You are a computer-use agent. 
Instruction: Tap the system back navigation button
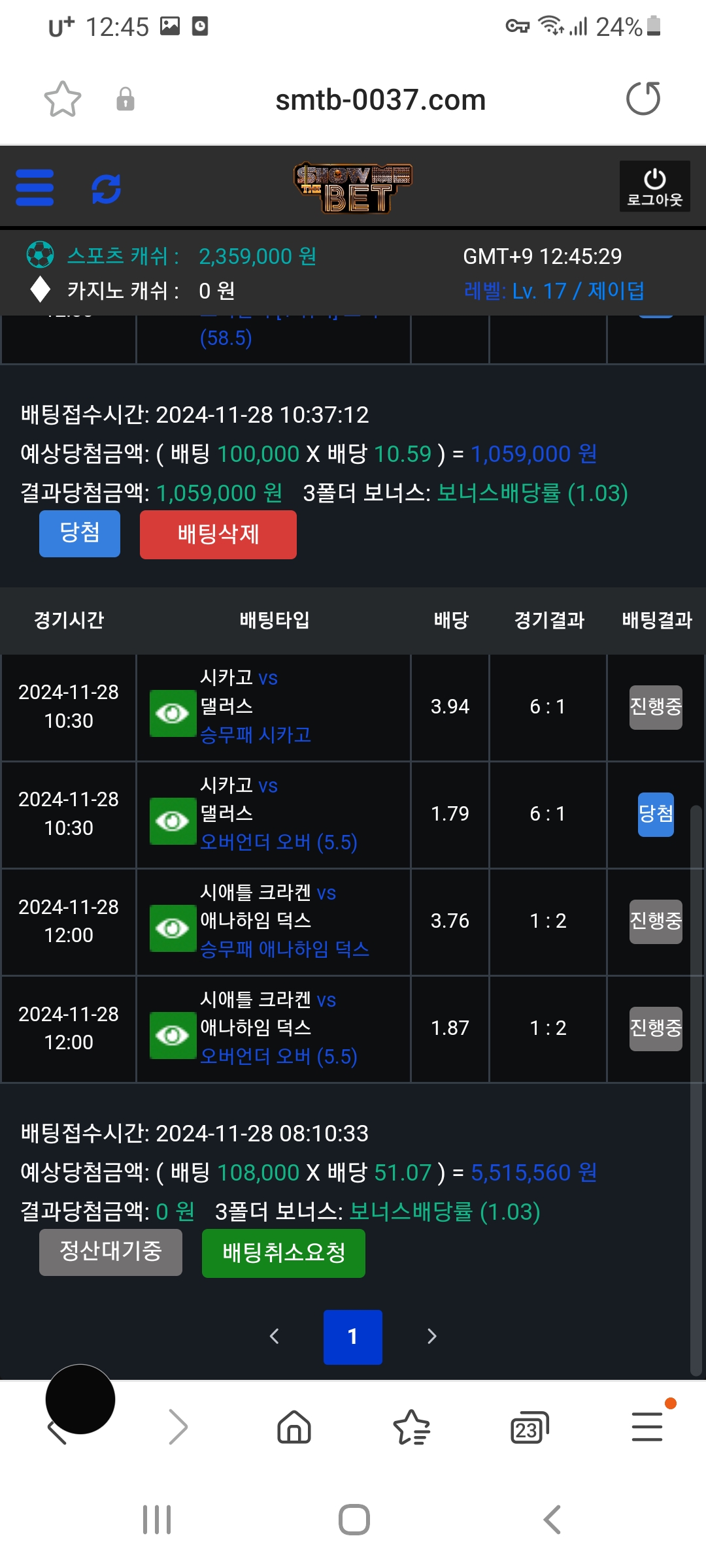(x=552, y=1520)
